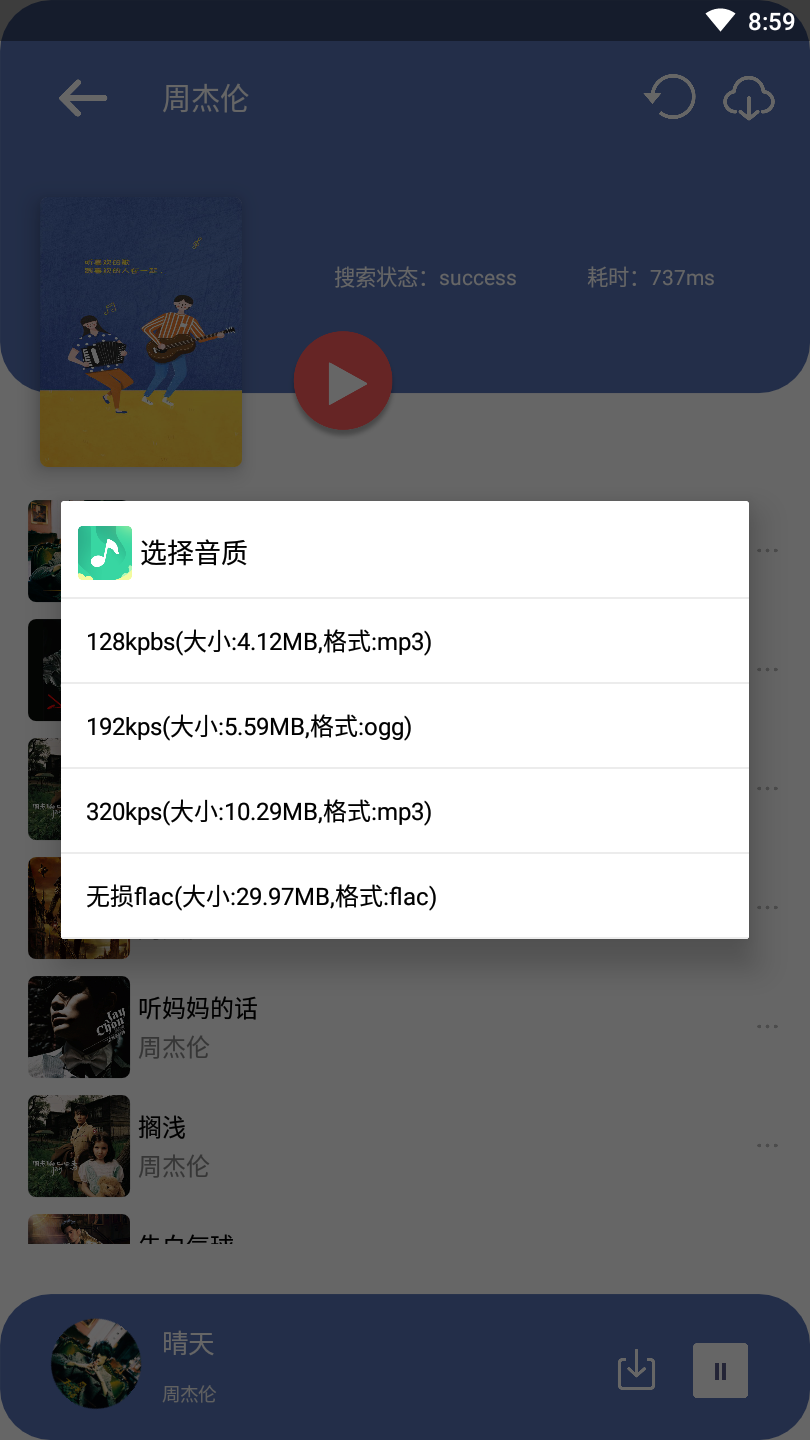Select 128kpbs mp3 quality option
Image resolution: width=810 pixels, height=1440 pixels.
pyautogui.click(x=404, y=641)
